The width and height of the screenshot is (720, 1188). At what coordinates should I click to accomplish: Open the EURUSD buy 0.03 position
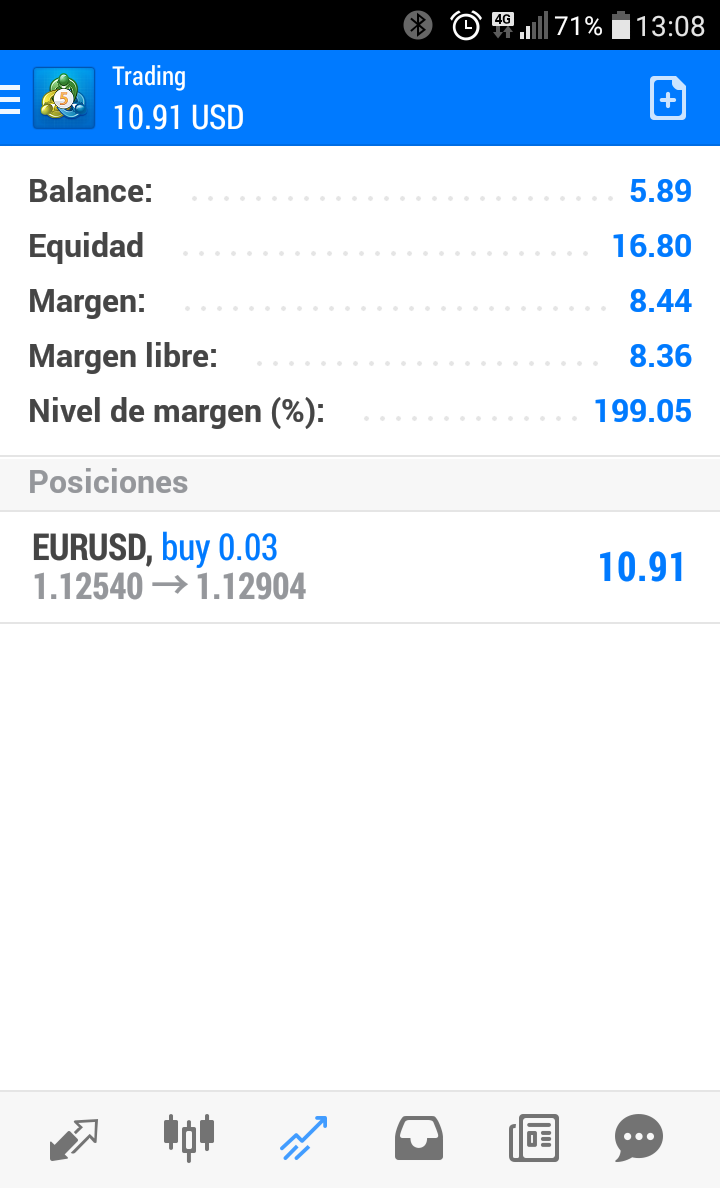click(360, 567)
